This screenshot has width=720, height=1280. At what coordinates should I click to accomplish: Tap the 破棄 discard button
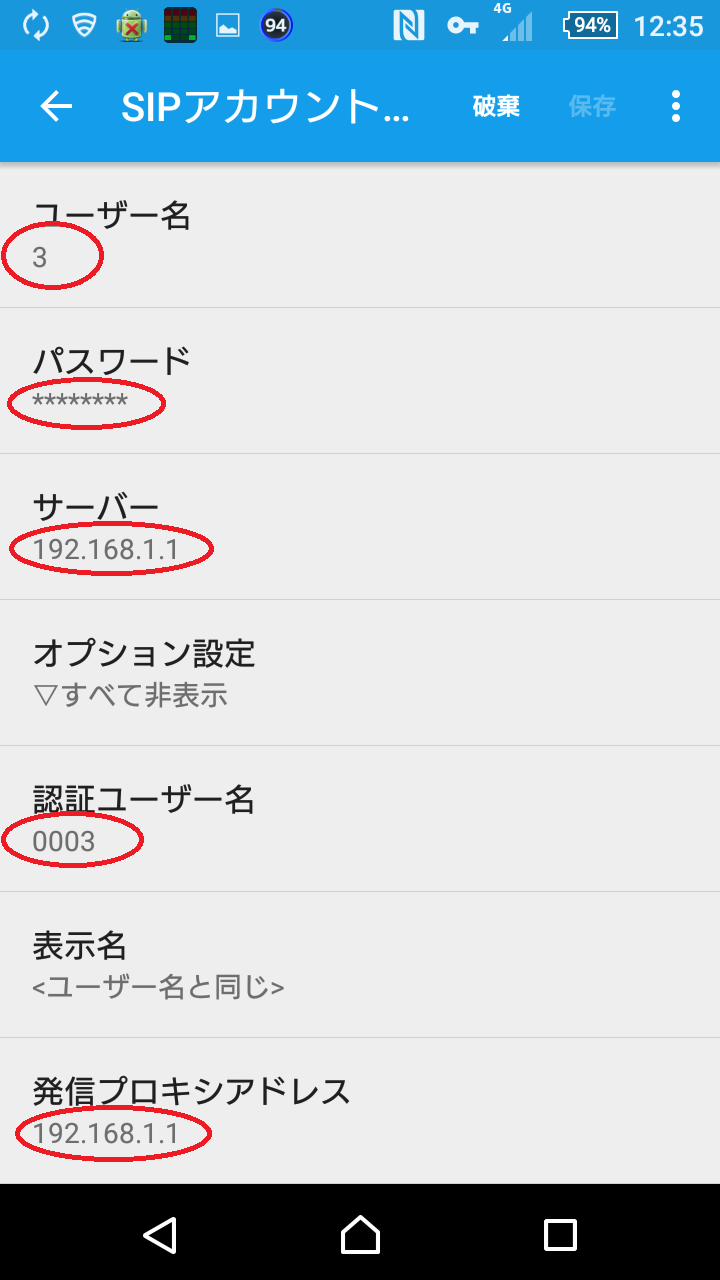[x=496, y=106]
